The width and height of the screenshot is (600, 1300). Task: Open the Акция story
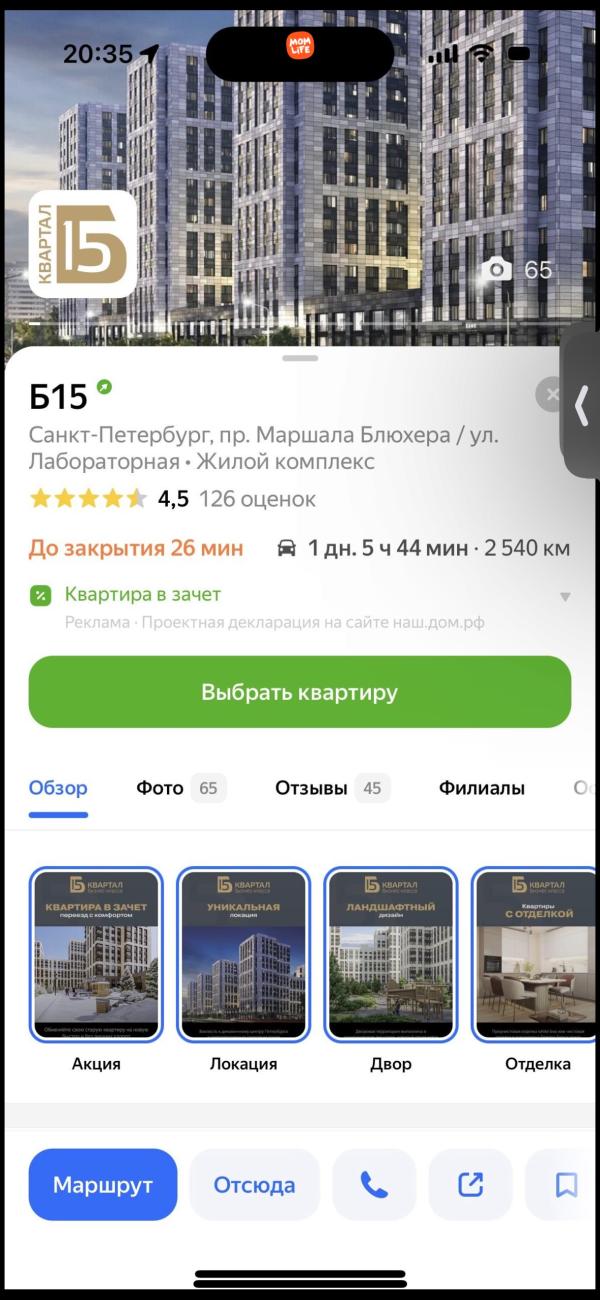point(96,955)
